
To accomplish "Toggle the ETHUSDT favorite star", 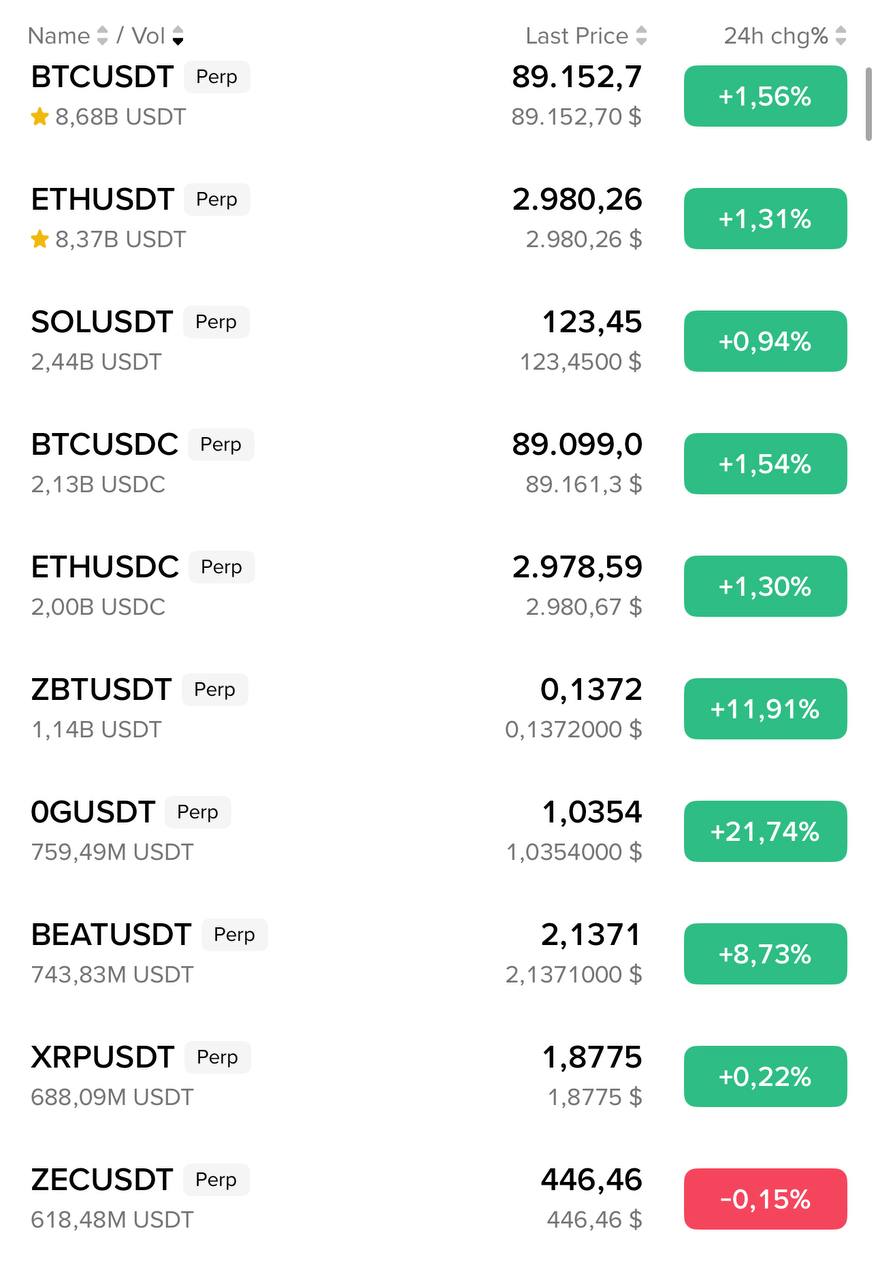I will click(40, 239).
